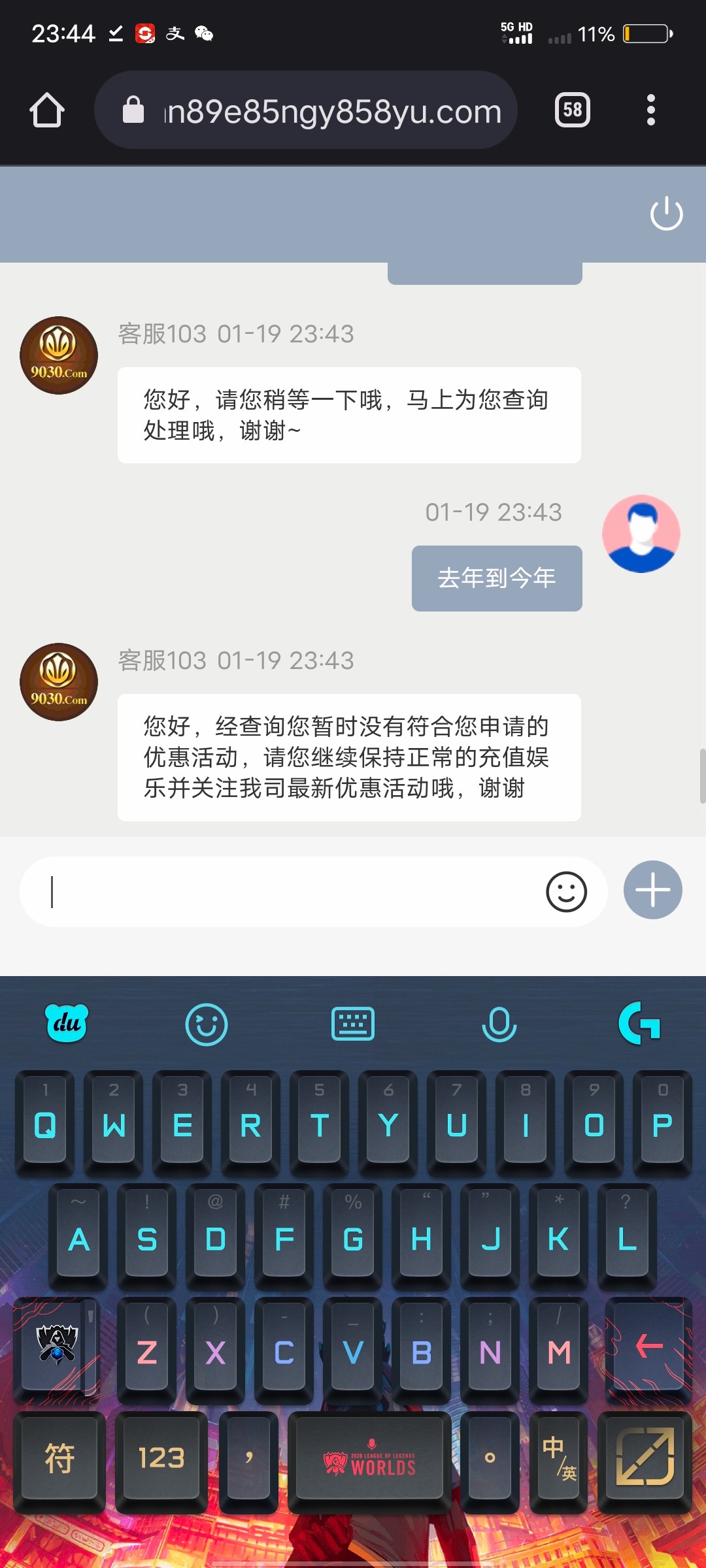
Task: Start voice input with the microphone
Action: click(x=499, y=1024)
